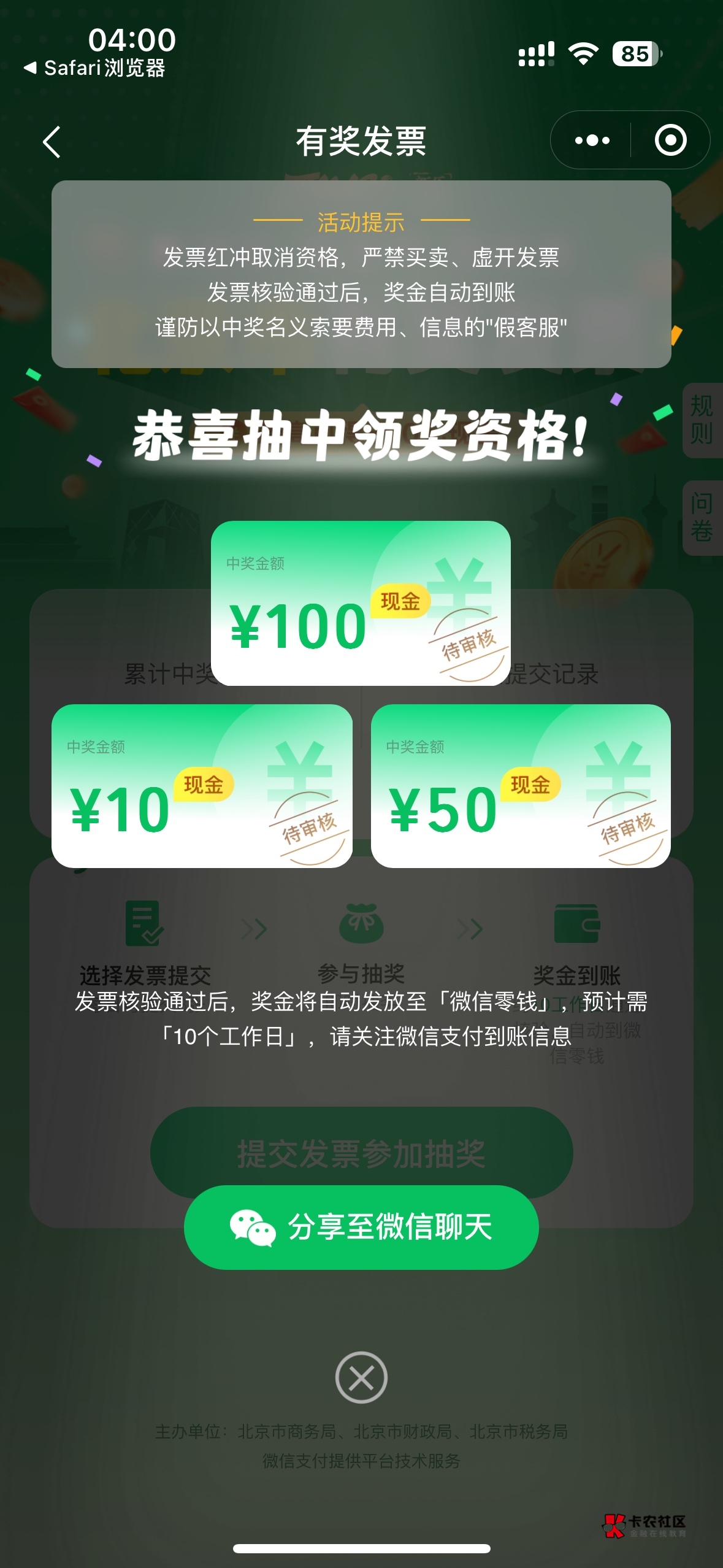The image size is (723, 1568).
Task: Open the mini program more-options menu
Action: (592, 140)
